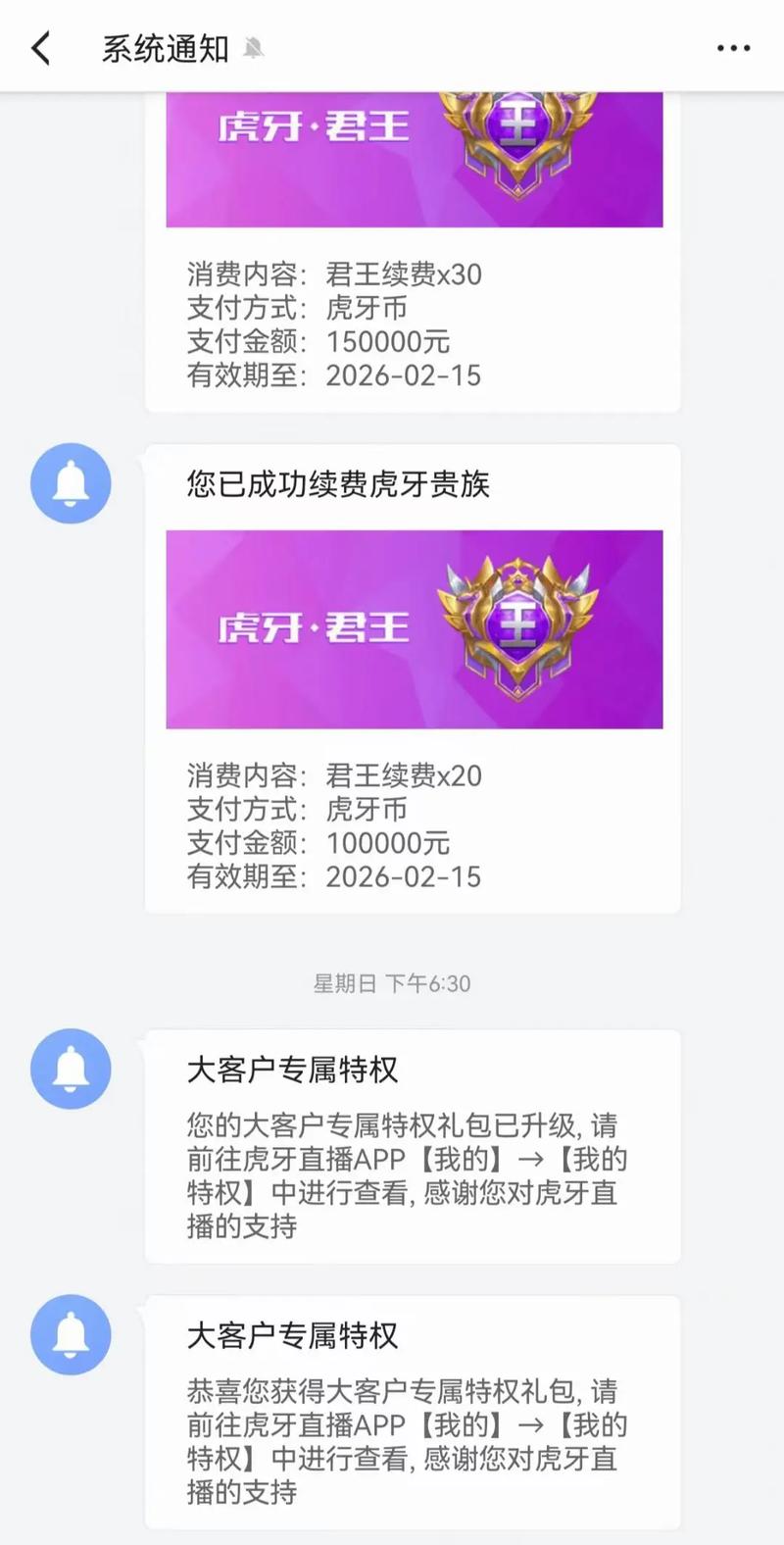The image size is (784, 1545).
Task: Tap the bell avatar of the bottom 恭喜您 message
Action: point(70,1334)
